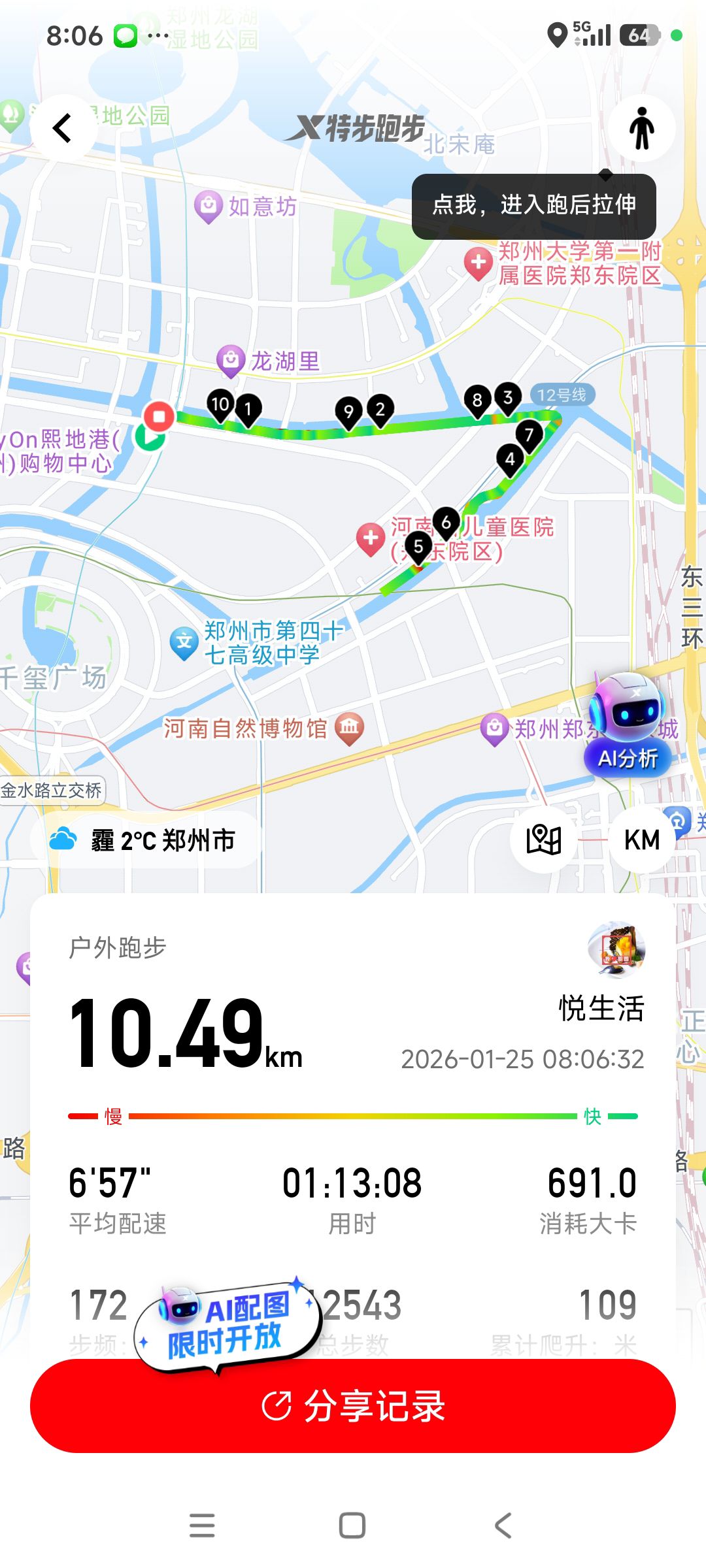The width and height of the screenshot is (706, 1568).
Task: Tap the system home button
Action: [352, 1526]
